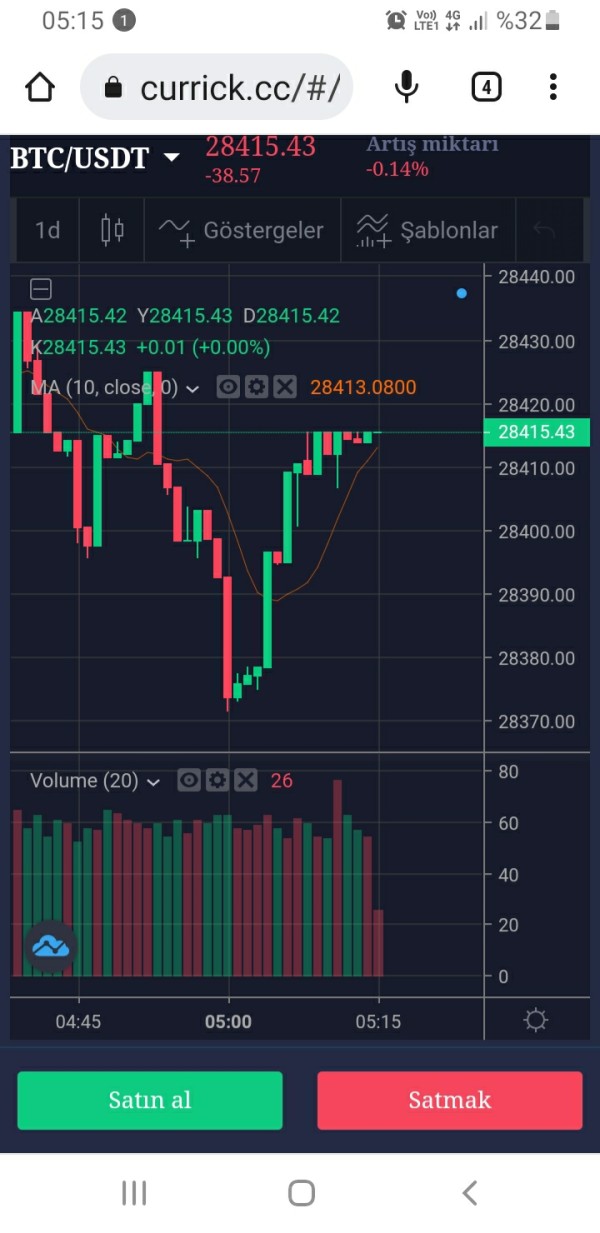Go back with system navigation arrow
Image resolution: width=600 pixels, height=1233 pixels.
(x=469, y=1192)
